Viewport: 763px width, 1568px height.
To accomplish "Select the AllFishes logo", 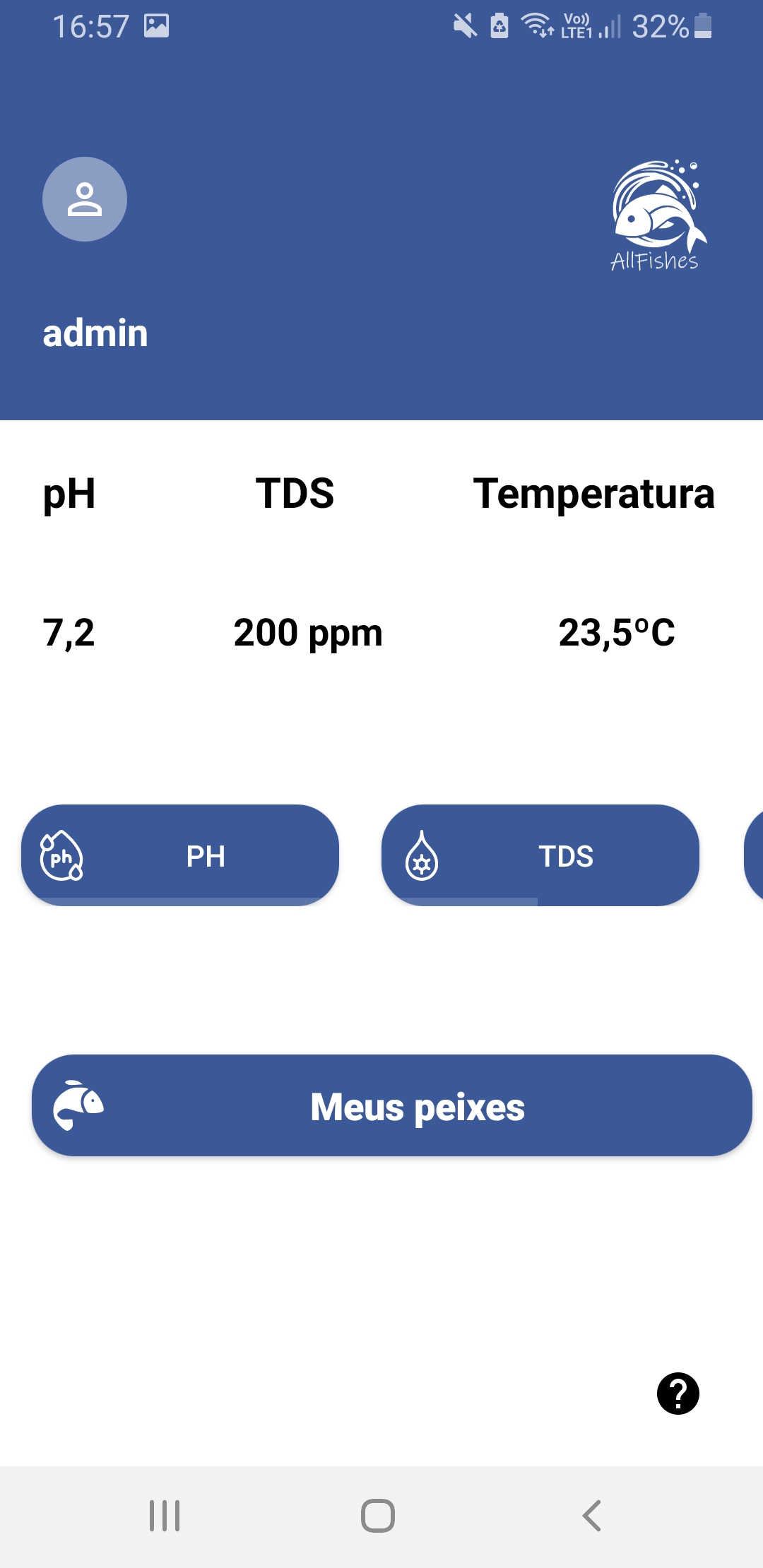I will 656,212.
